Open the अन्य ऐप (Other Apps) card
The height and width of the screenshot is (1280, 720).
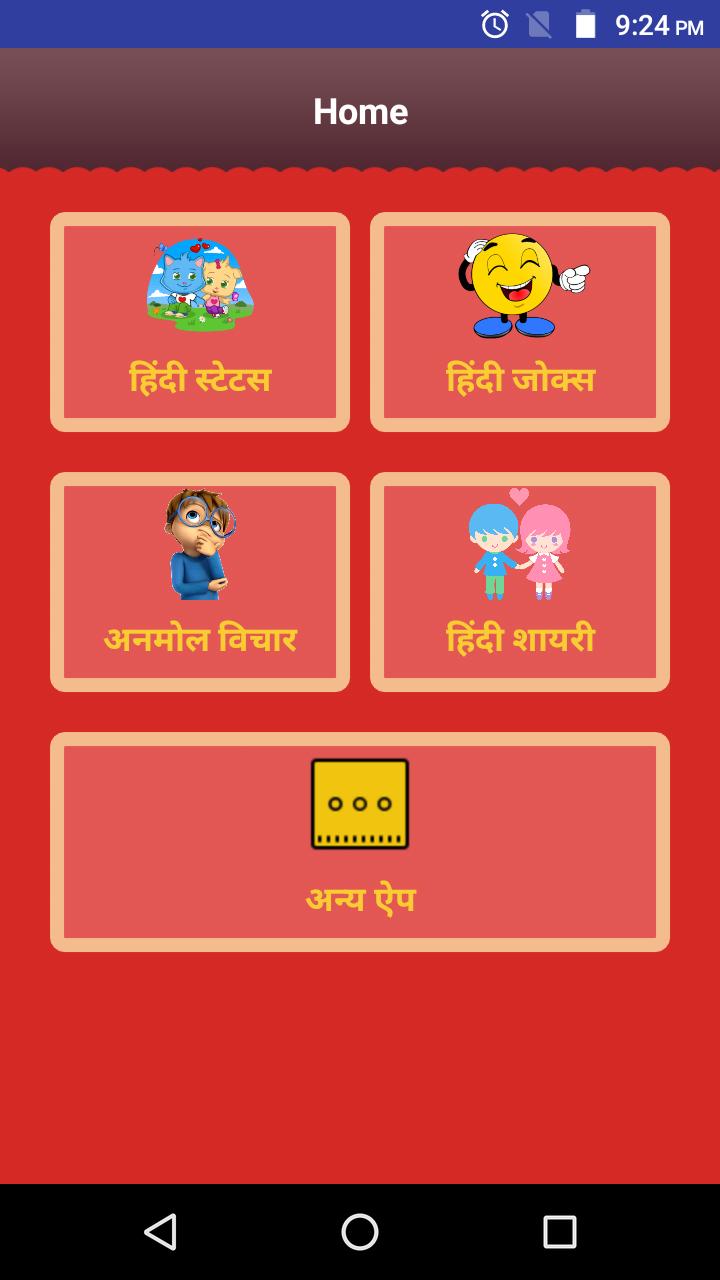(x=362, y=840)
